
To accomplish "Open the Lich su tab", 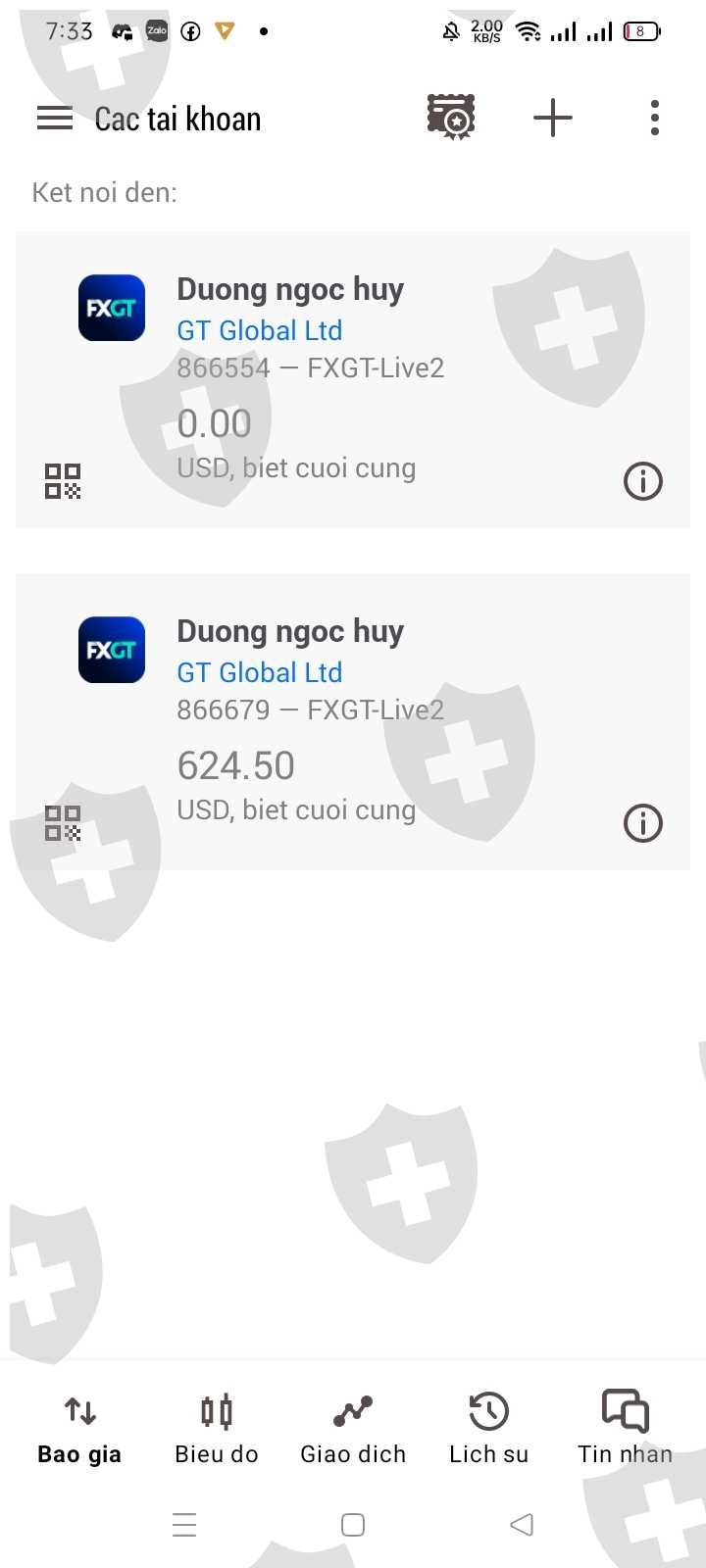I will (x=488, y=1429).
